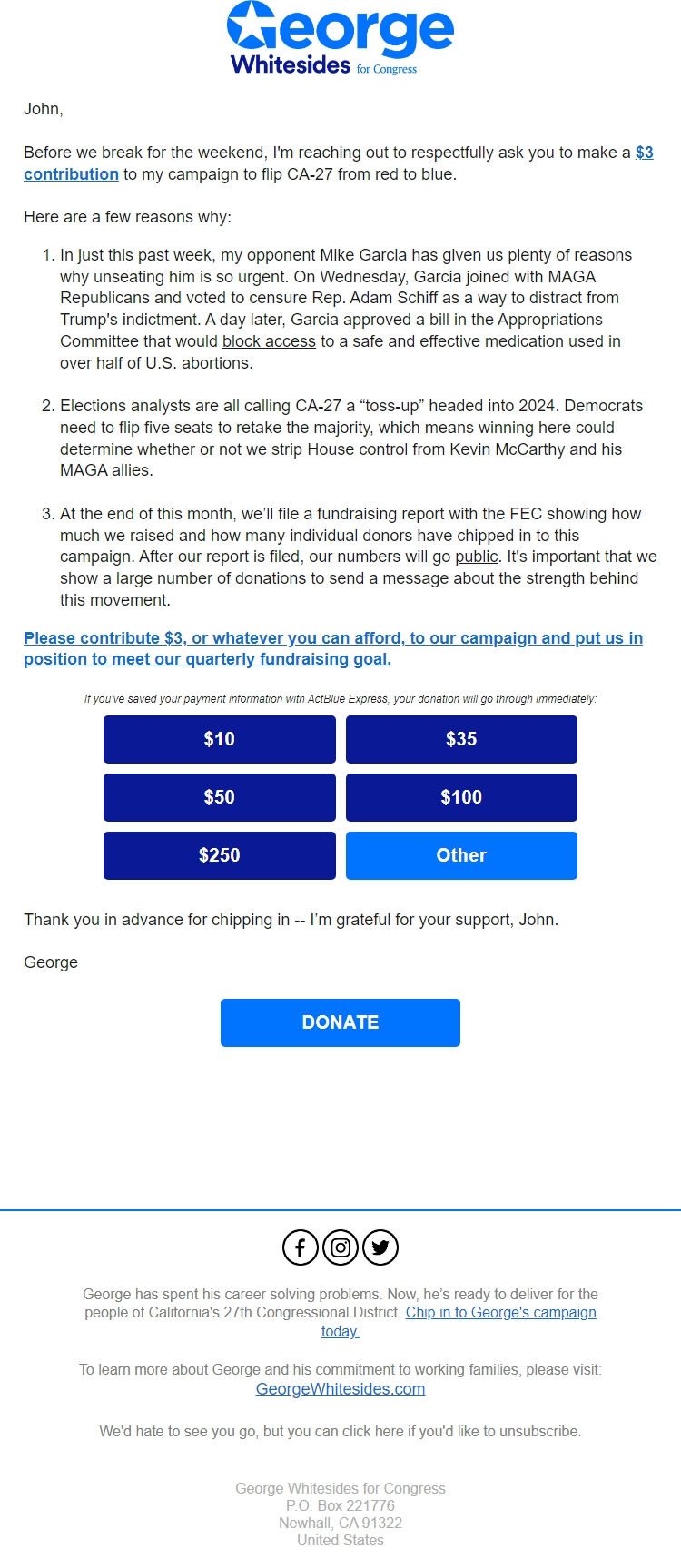The image size is (681, 1568).
Task: Select the $35 donation button
Action: pos(461,739)
